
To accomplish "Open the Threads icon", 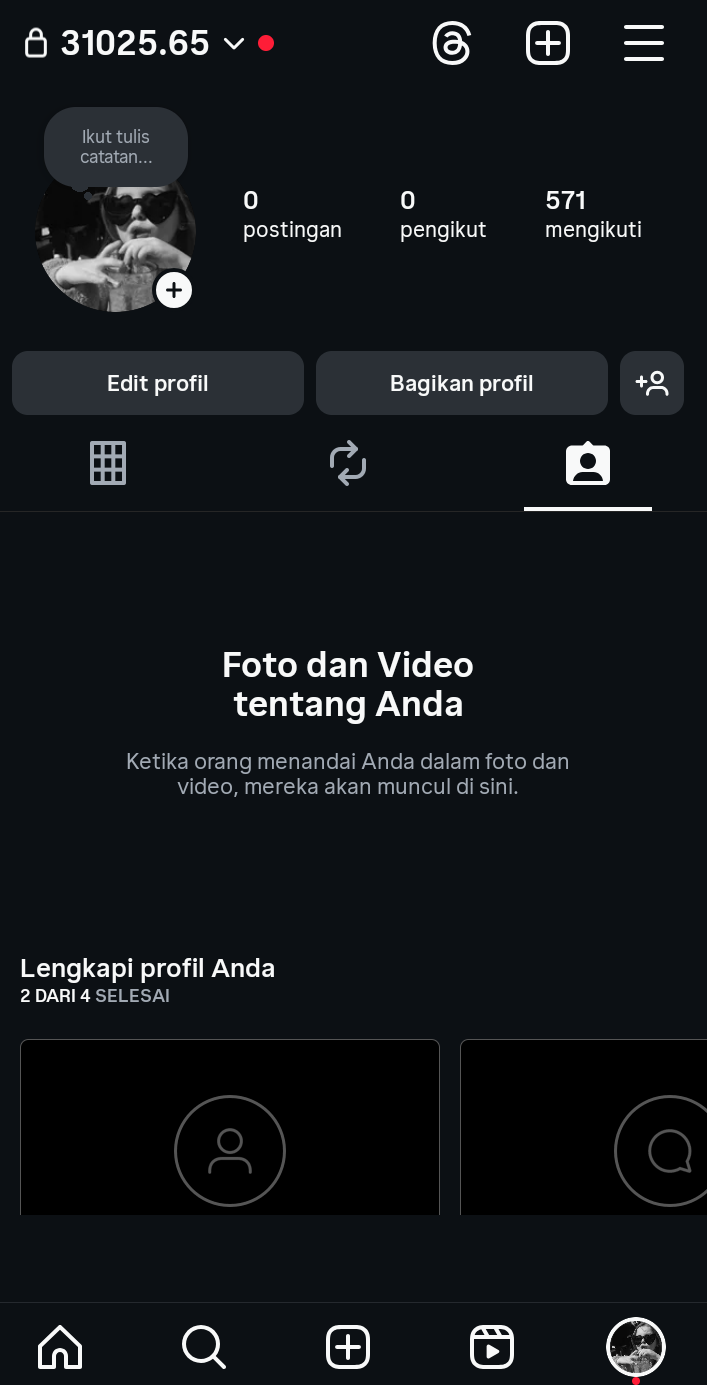I will coord(451,44).
